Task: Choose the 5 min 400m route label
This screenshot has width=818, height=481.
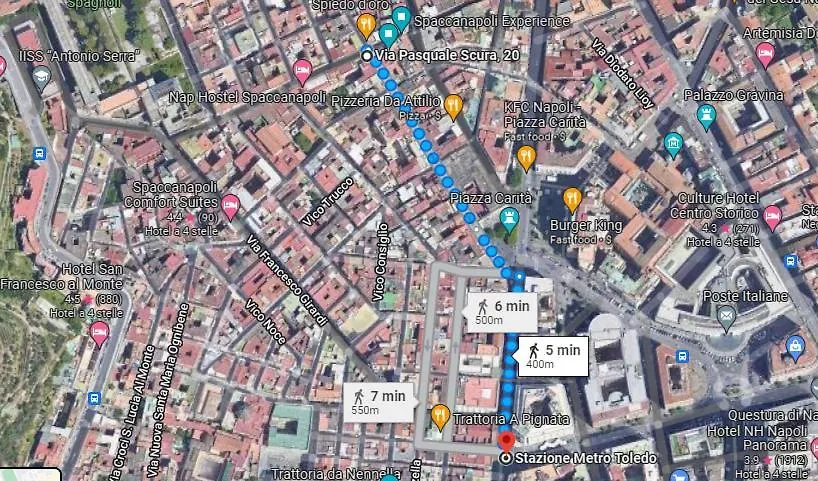Action: coord(551,355)
